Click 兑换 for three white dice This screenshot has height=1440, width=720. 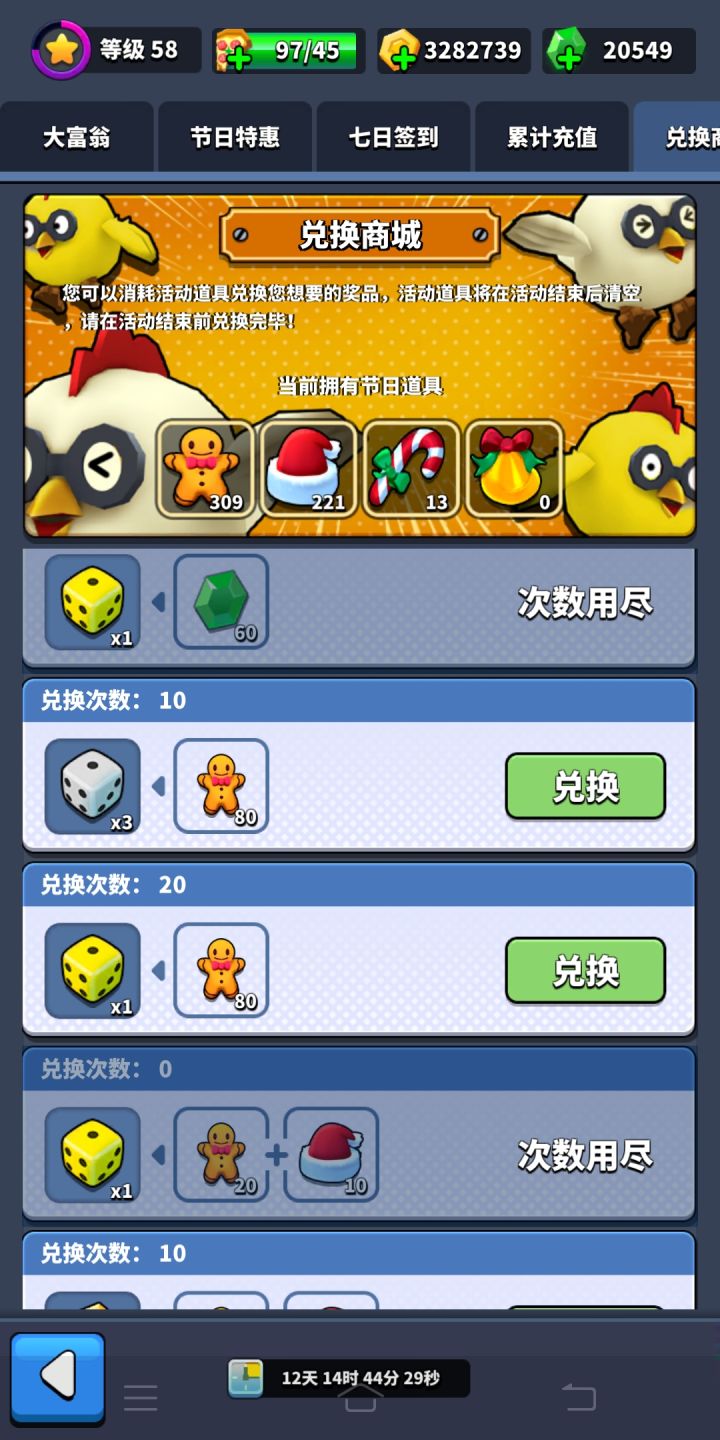[586, 787]
